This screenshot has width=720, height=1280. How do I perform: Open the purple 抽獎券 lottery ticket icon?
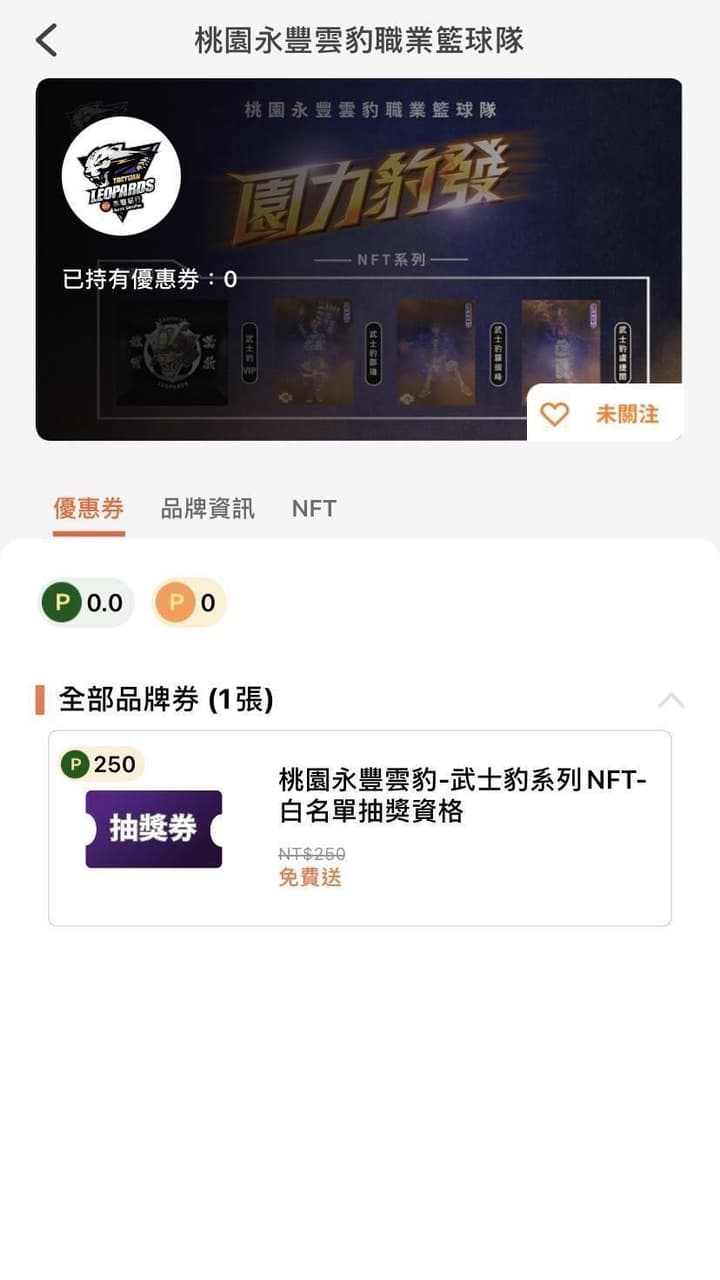point(153,828)
